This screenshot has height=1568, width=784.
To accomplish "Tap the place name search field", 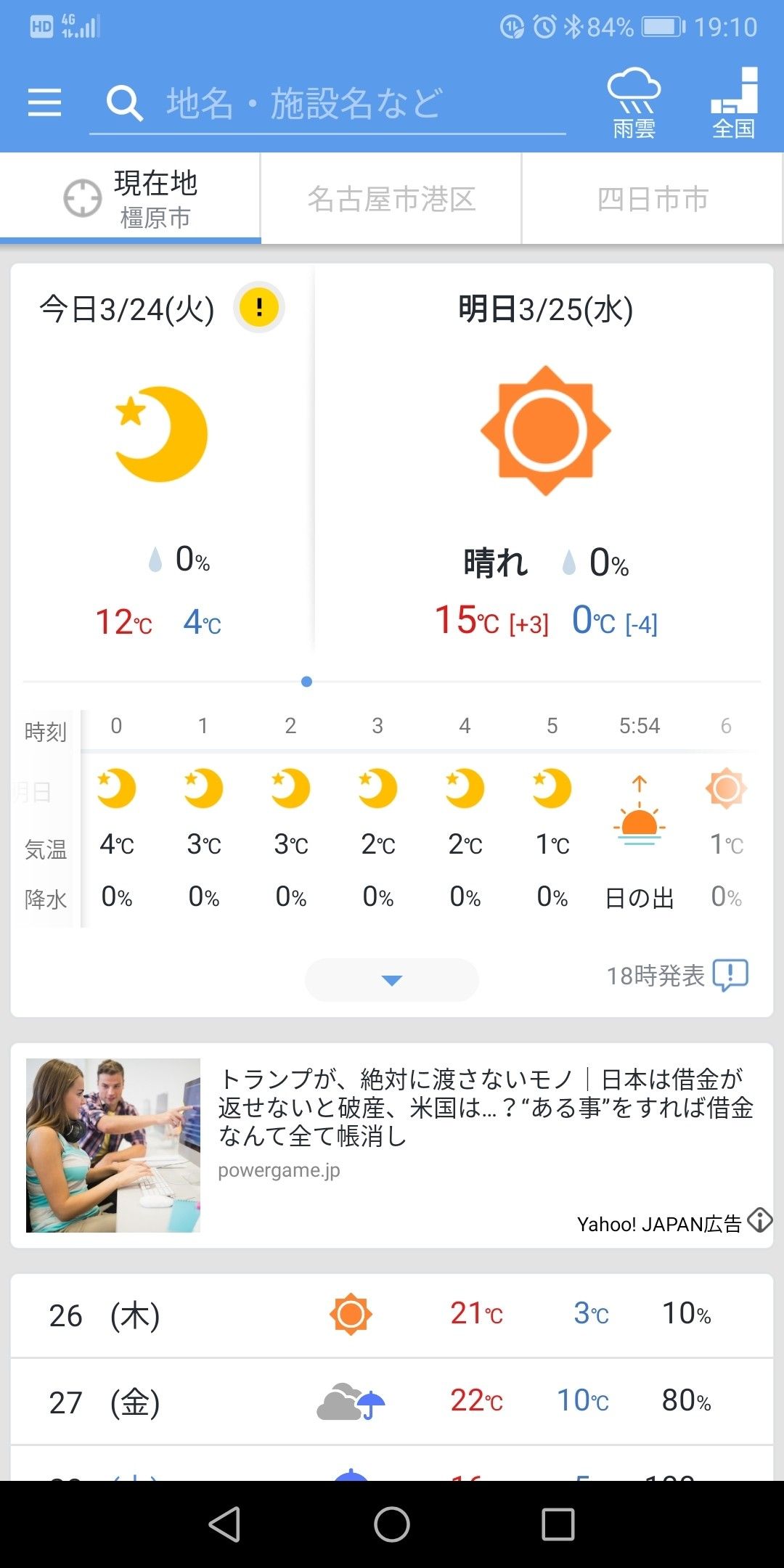I will [327, 103].
